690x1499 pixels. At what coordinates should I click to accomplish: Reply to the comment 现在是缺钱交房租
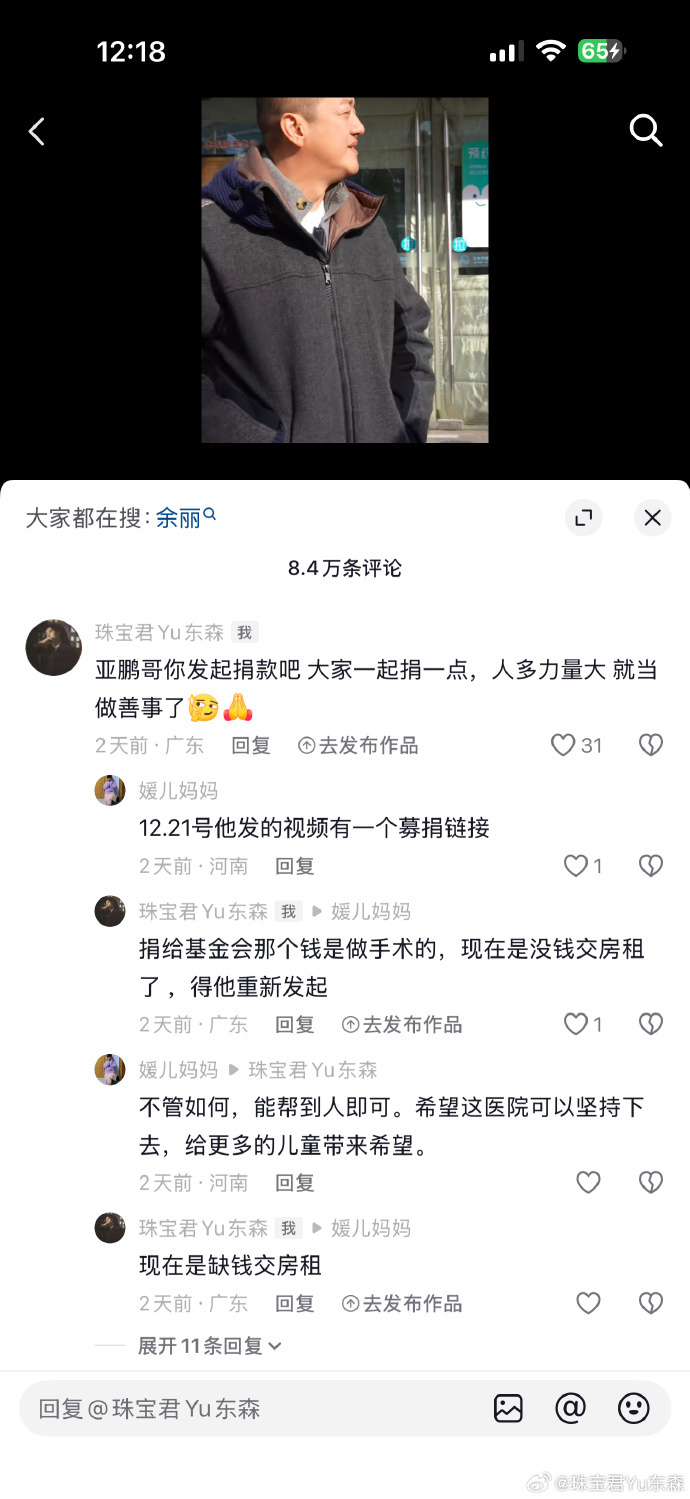coord(295,1303)
